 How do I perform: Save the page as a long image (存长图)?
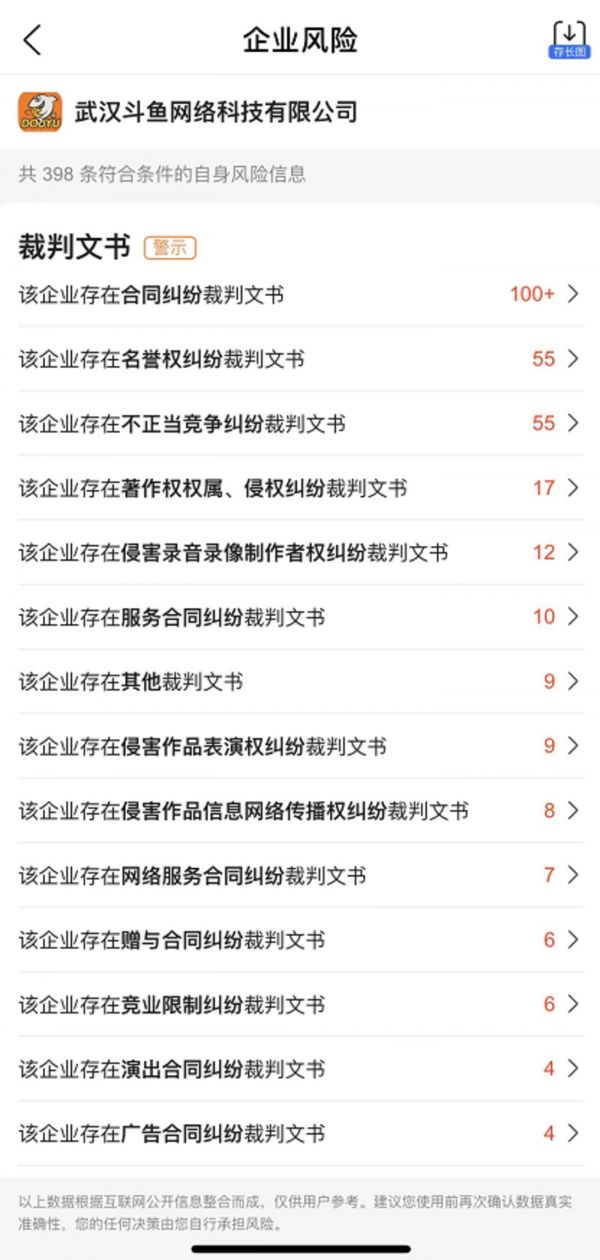coord(567,40)
